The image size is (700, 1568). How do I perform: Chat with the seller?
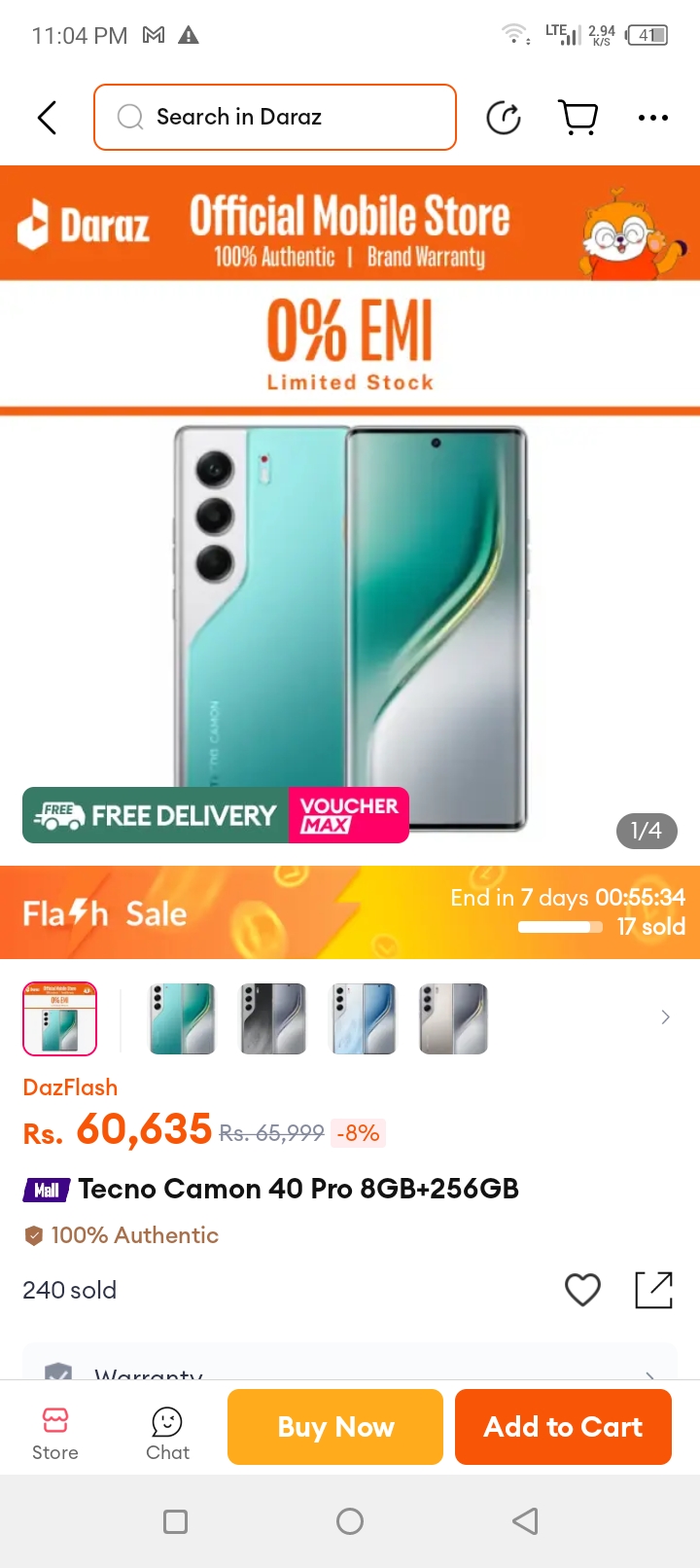click(x=167, y=1433)
